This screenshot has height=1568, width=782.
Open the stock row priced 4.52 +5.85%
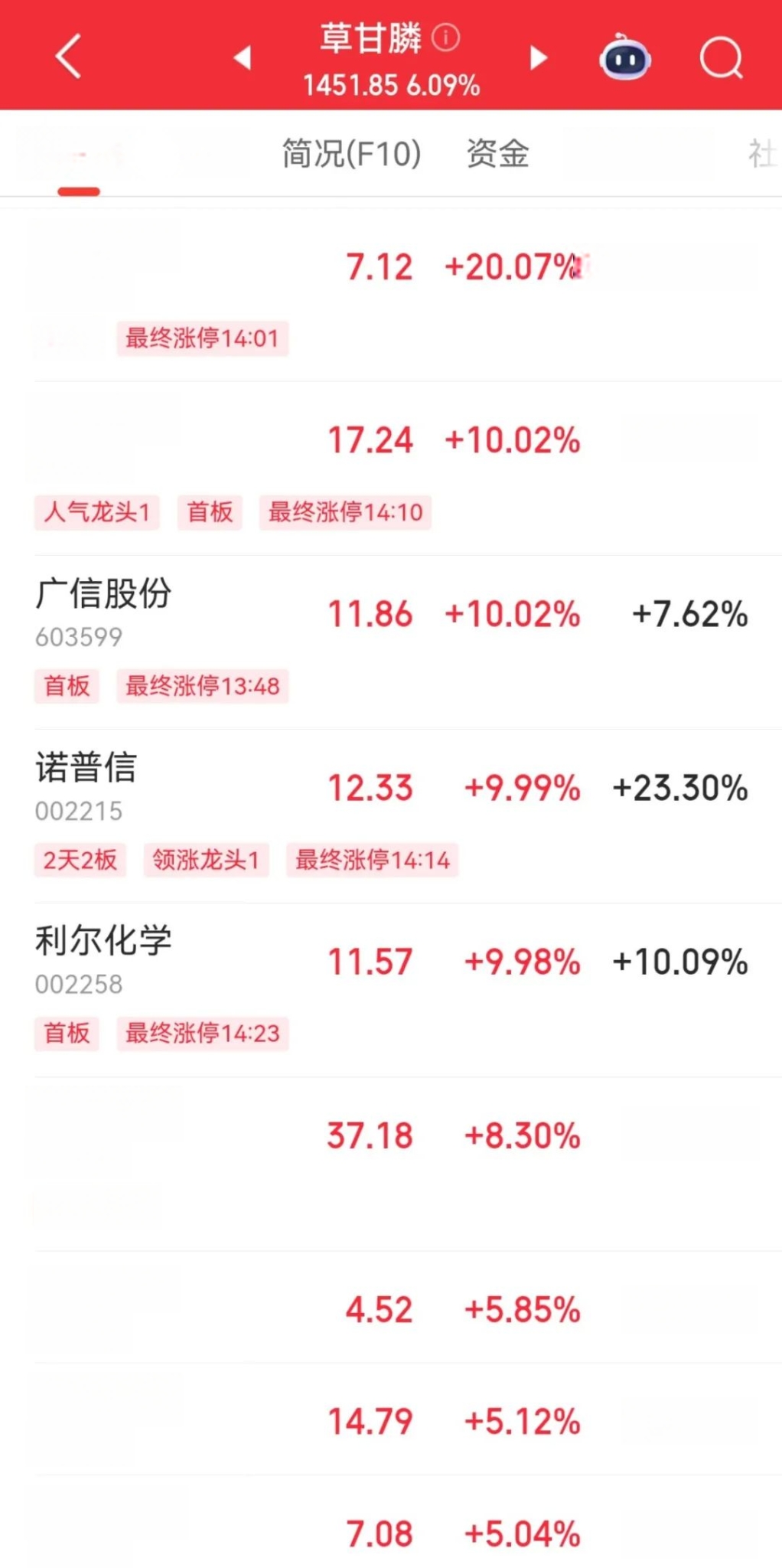[408, 1308]
